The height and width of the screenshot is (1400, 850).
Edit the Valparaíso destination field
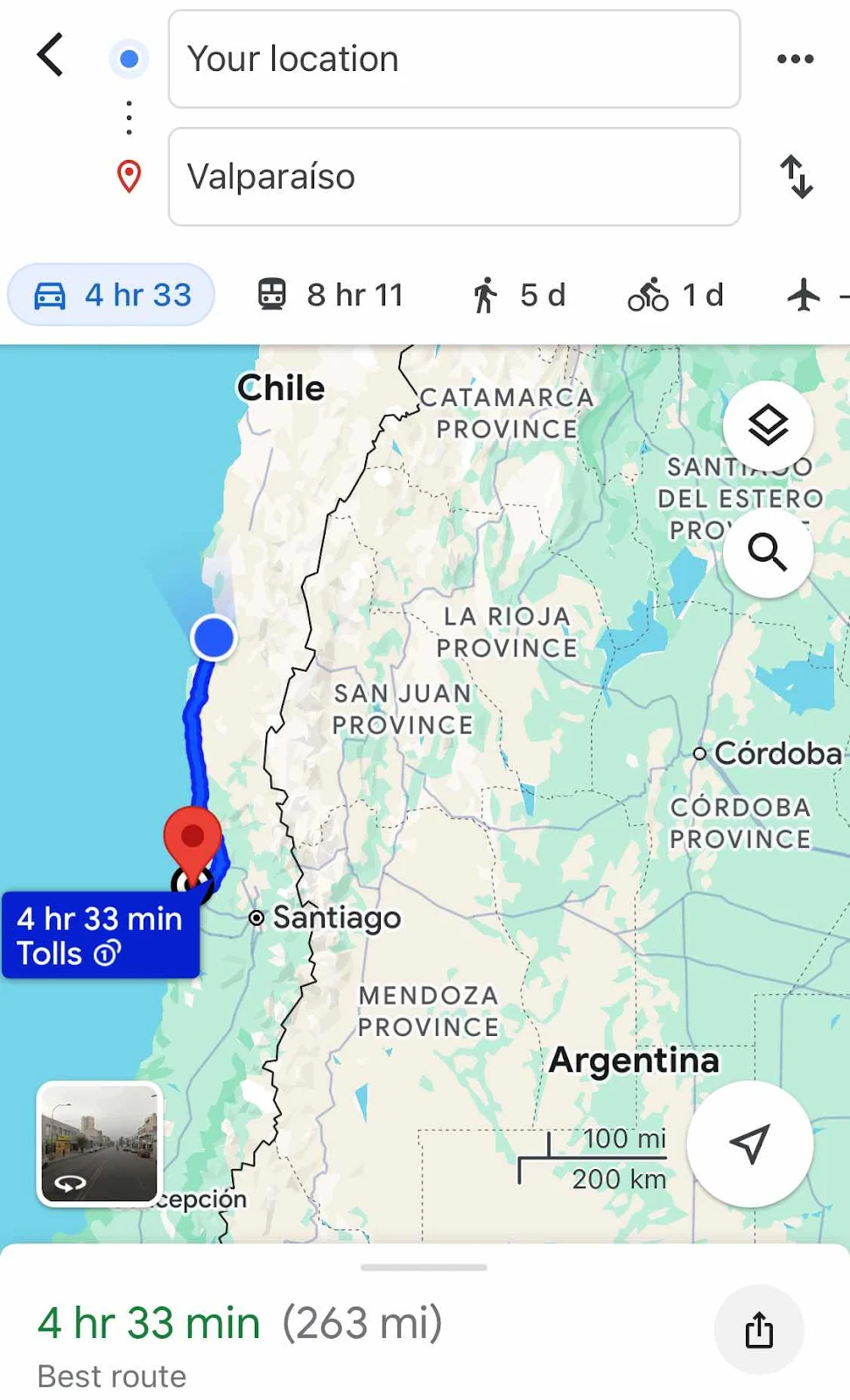pos(453,177)
